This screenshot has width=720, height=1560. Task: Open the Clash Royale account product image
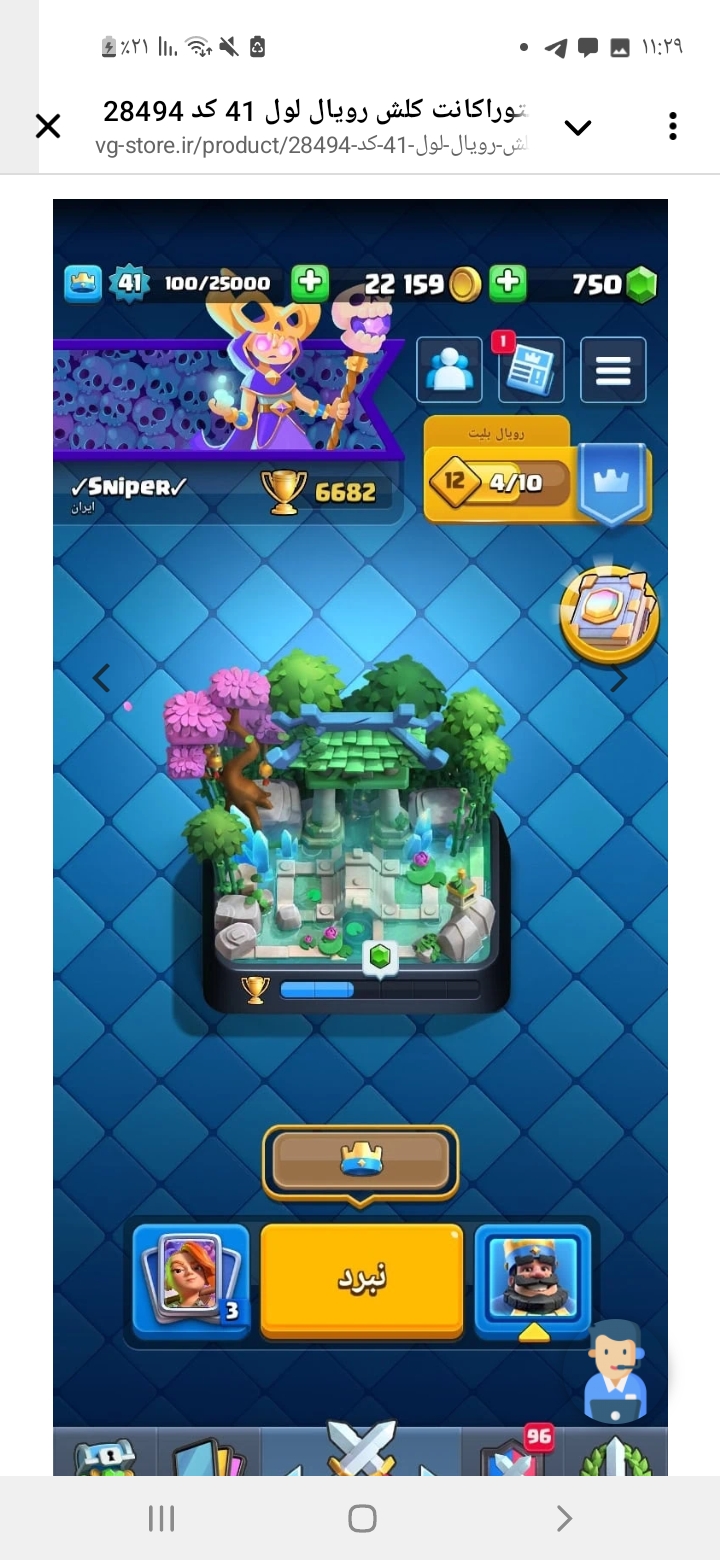point(360,837)
